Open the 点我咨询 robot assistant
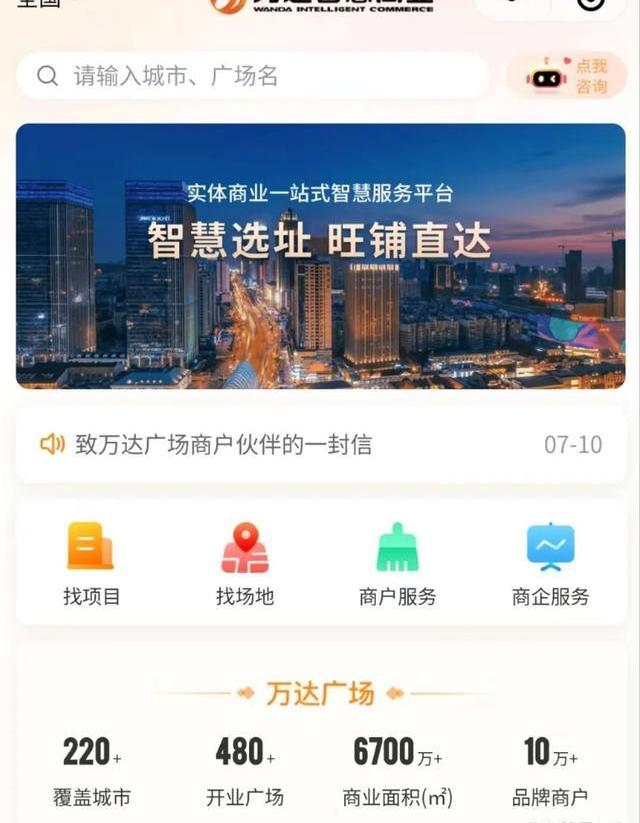 (x=566, y=76)
